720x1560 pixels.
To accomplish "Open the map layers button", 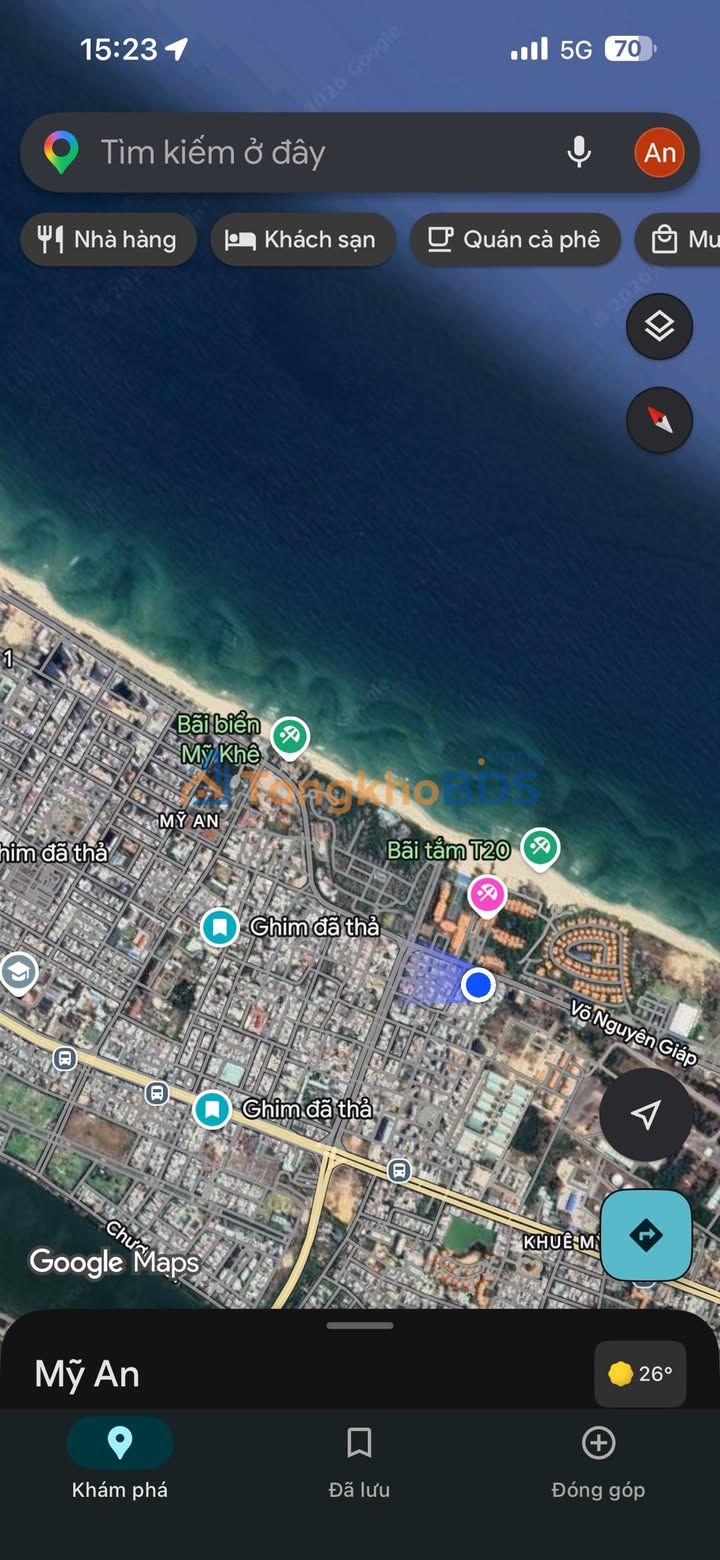I will [659, 326].
